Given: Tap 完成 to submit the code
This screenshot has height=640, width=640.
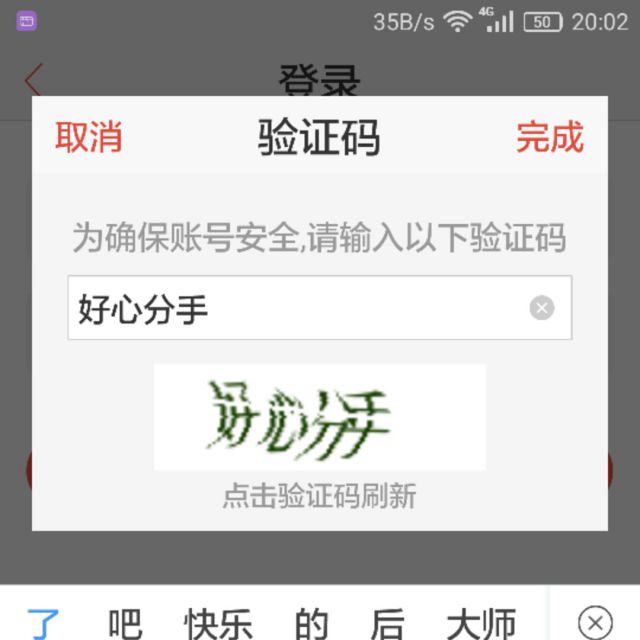Looking at the screenshot, I should tap(550, 137).
